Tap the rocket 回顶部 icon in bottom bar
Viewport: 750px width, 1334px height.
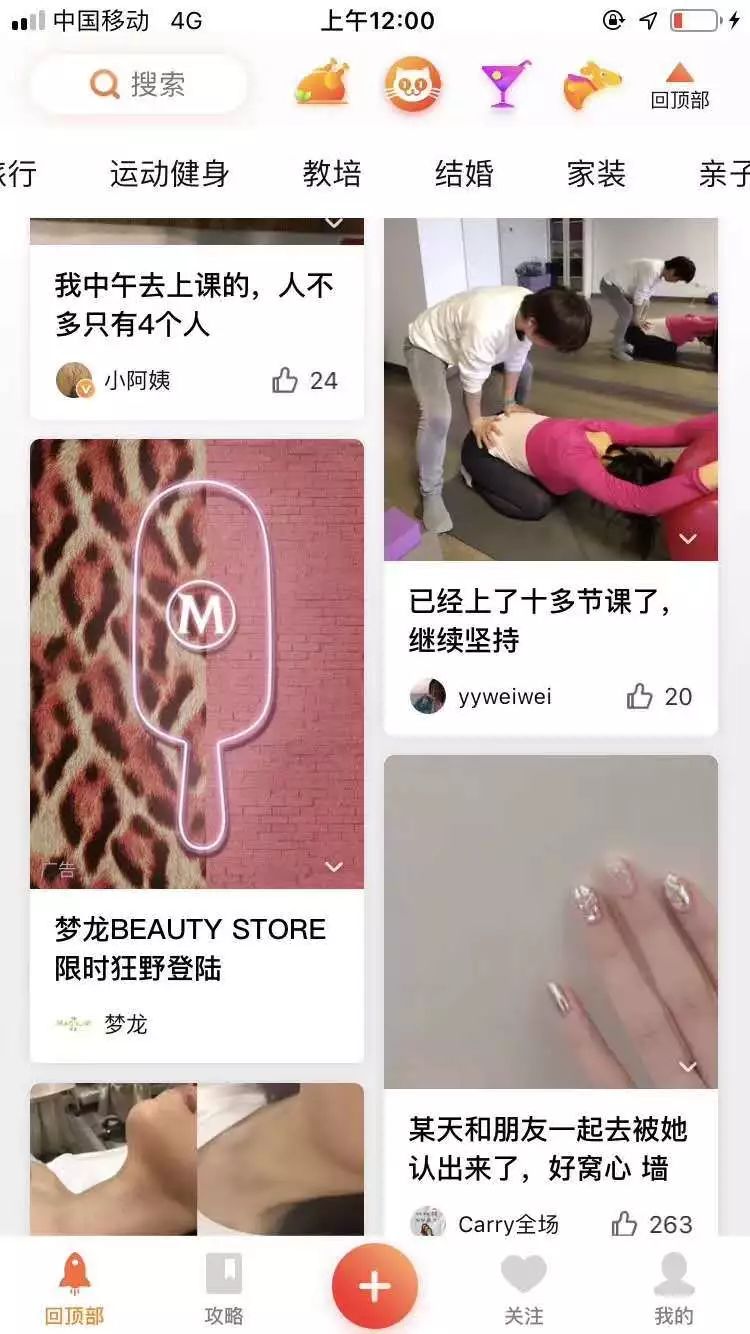pyautogui.click(x=75, y=1276)
